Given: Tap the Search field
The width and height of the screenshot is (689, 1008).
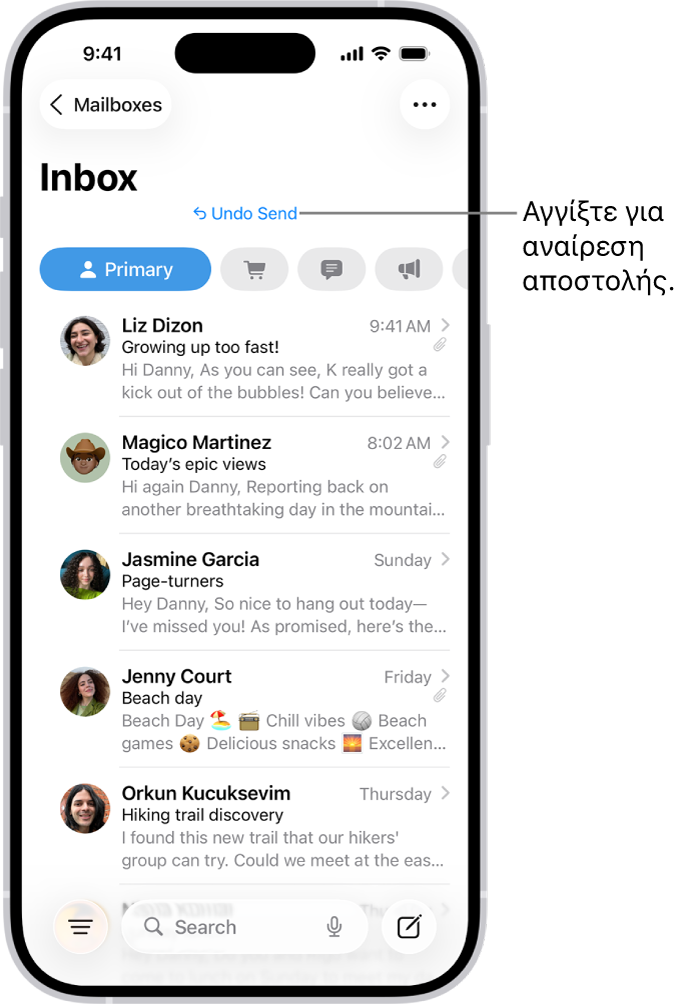Looking at the screenshot, I should (230, 927).
